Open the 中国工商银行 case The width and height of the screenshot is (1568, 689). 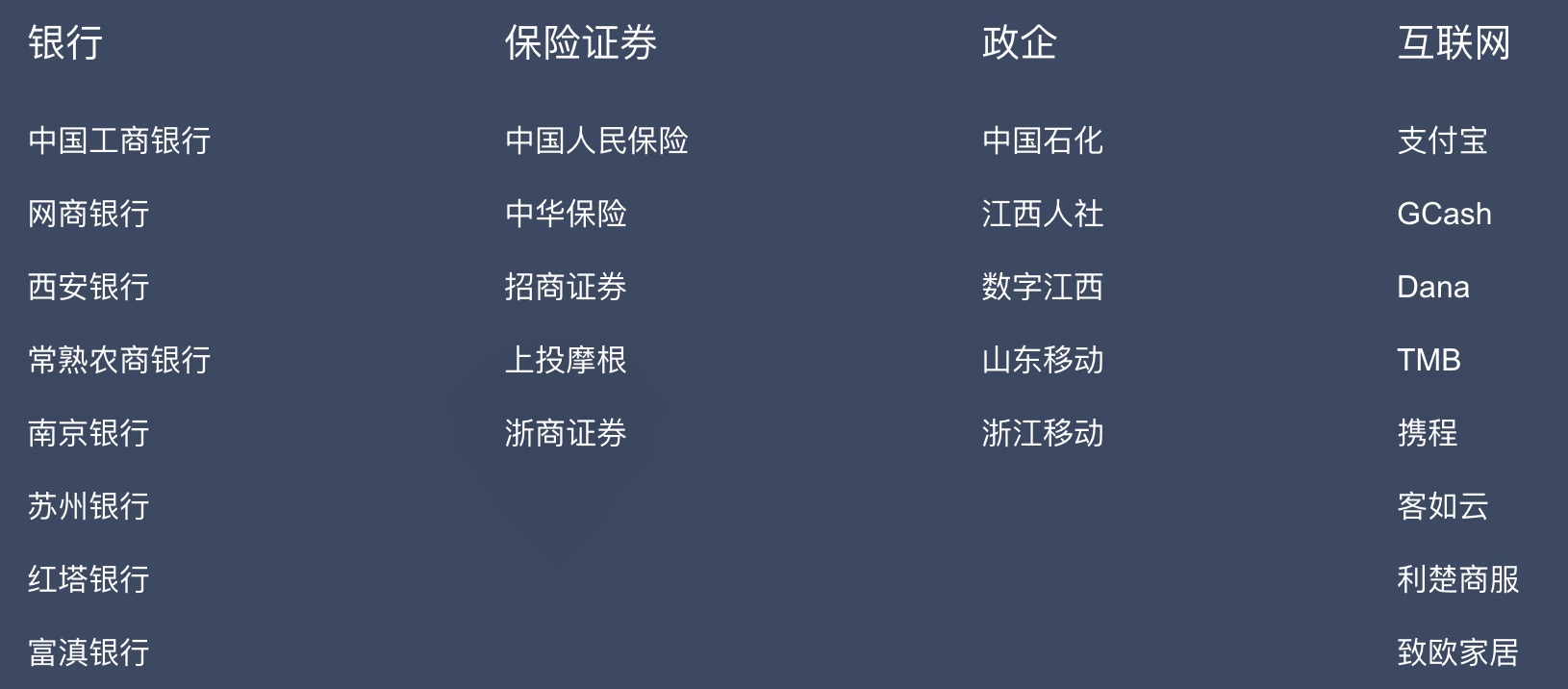click(x=119, y=140)
